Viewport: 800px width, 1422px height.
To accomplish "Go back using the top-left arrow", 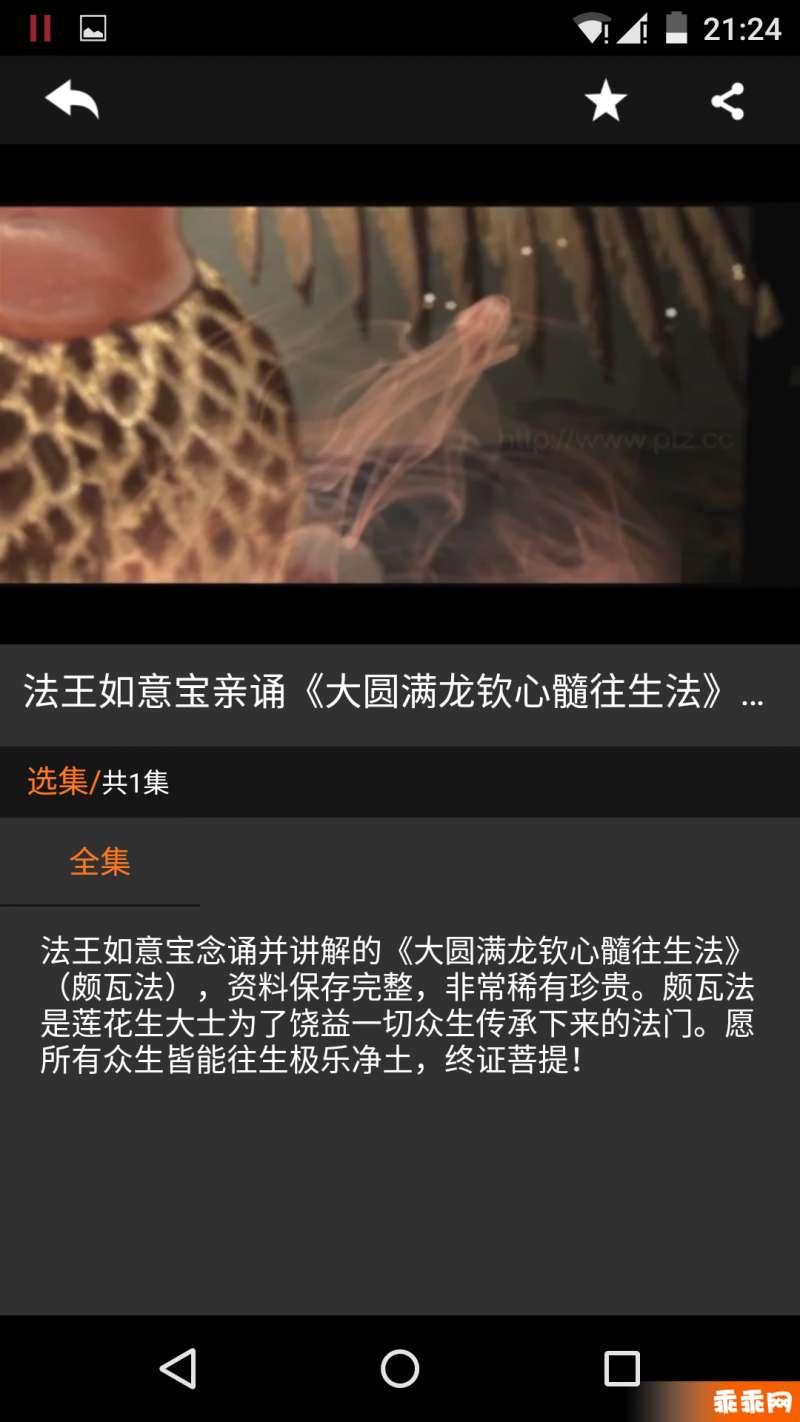I will (x=72, y=100).
